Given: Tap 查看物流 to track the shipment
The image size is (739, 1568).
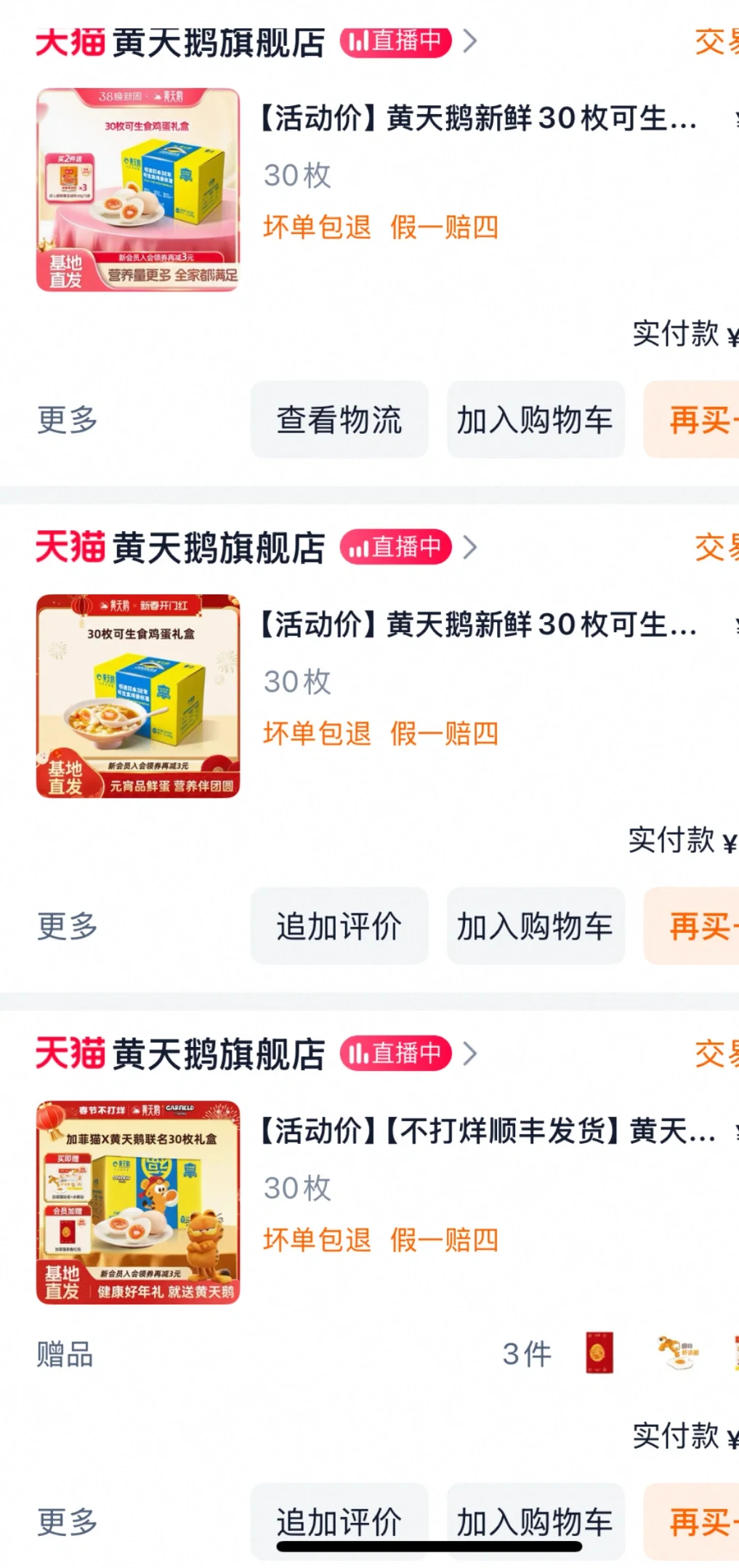Looking at the screenshot, I should coord(339,420).
